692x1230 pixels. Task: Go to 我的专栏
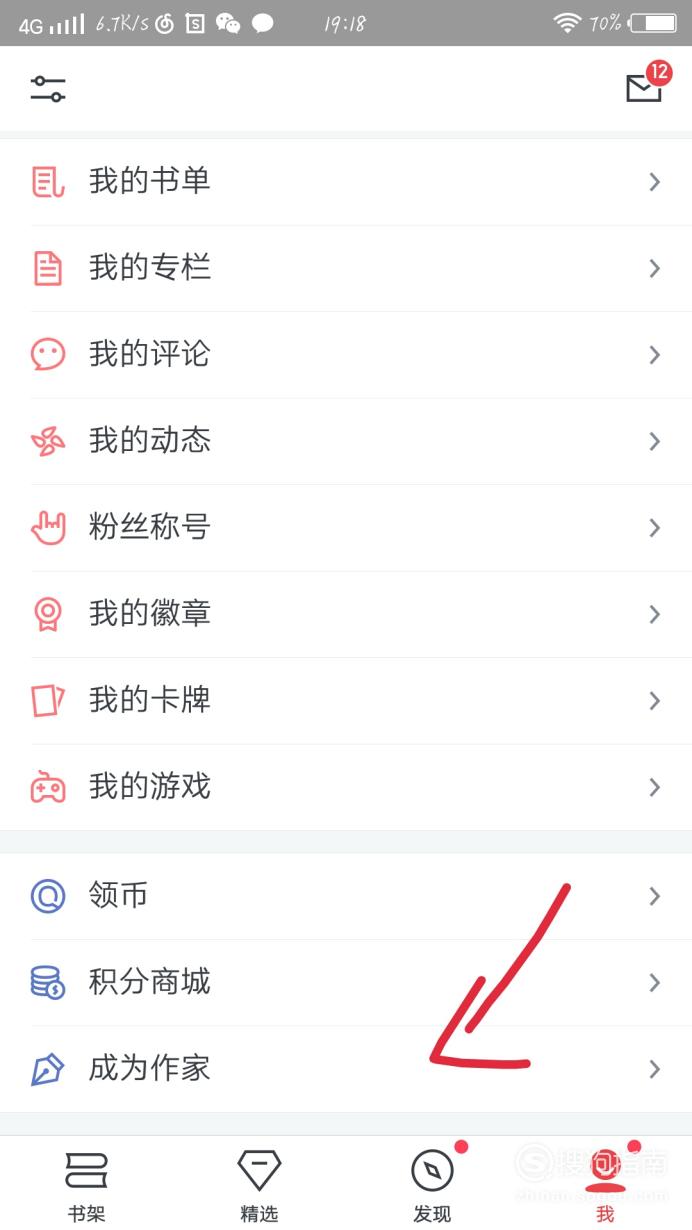(346, 268)
